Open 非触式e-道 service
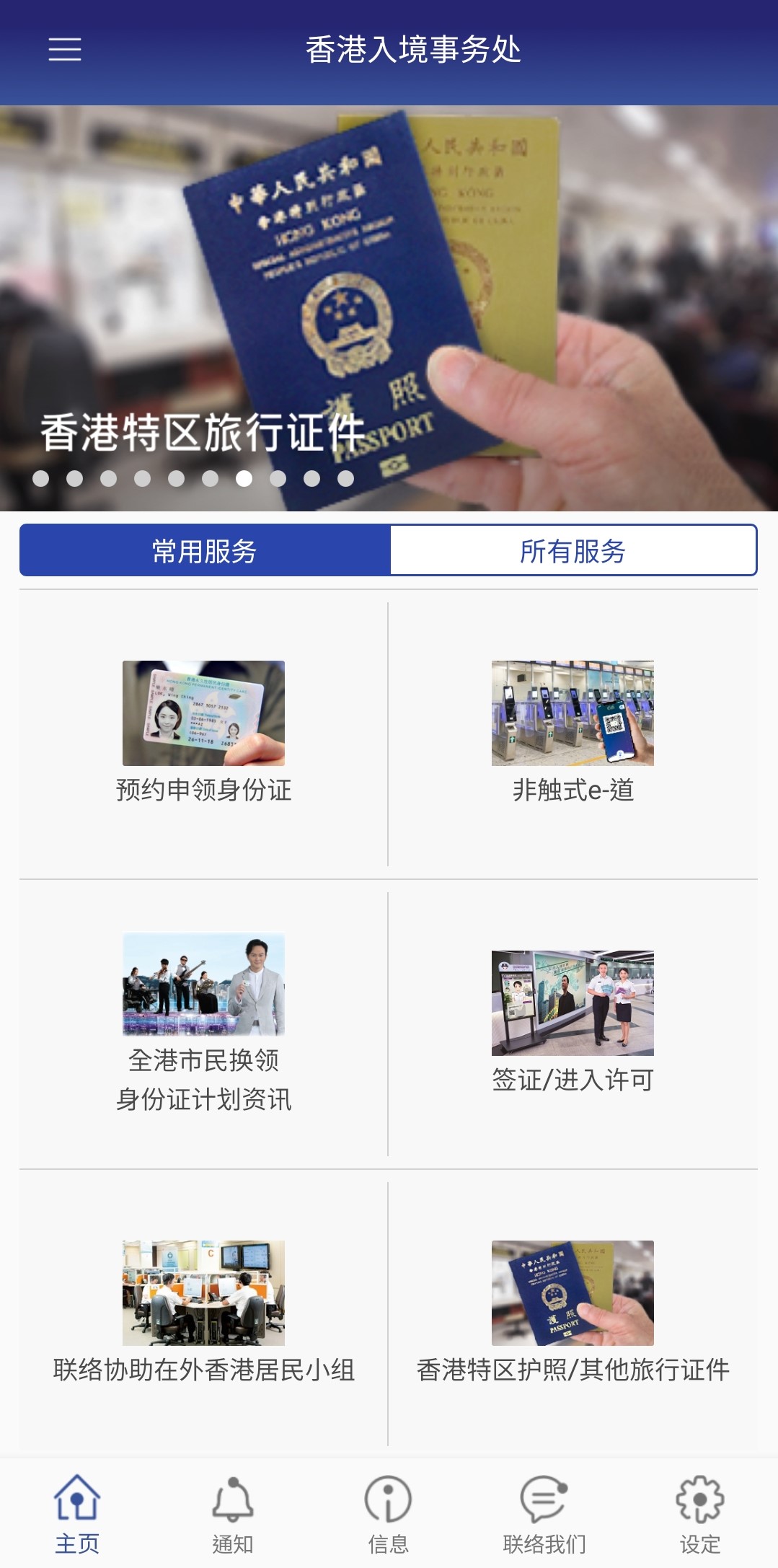The width and height of the screenshot is (778, 1568). 573,732
